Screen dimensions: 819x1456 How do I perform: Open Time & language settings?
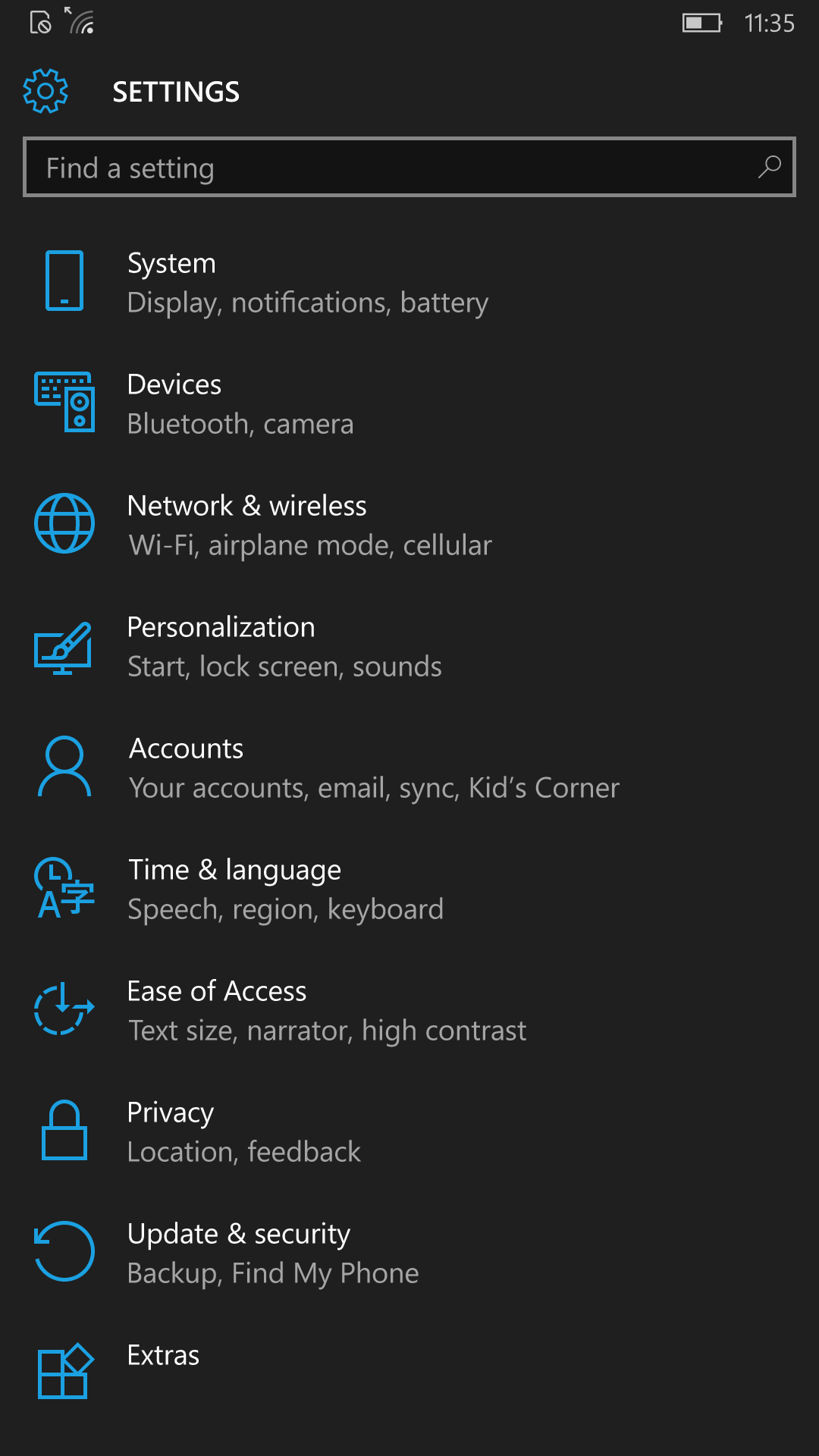[x=285, y=889]
